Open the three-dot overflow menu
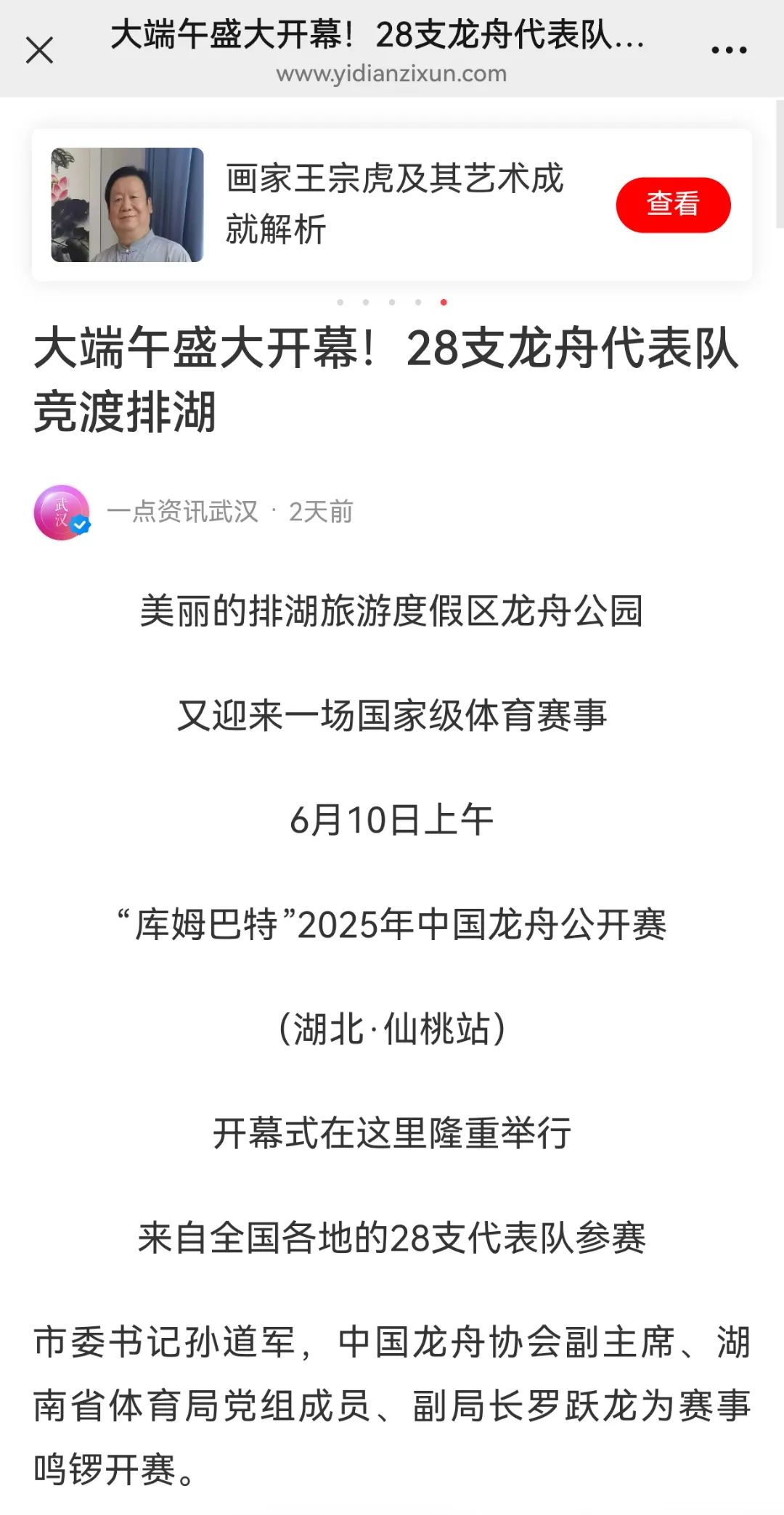Screen dimensions: 784x1515 pyautogui.click(x=729, y=50)
